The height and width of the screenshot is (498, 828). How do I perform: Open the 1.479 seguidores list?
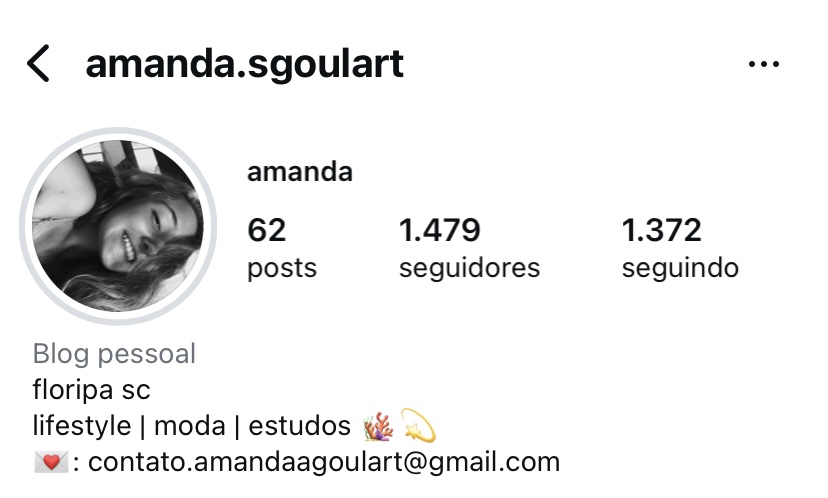[468, 248]
